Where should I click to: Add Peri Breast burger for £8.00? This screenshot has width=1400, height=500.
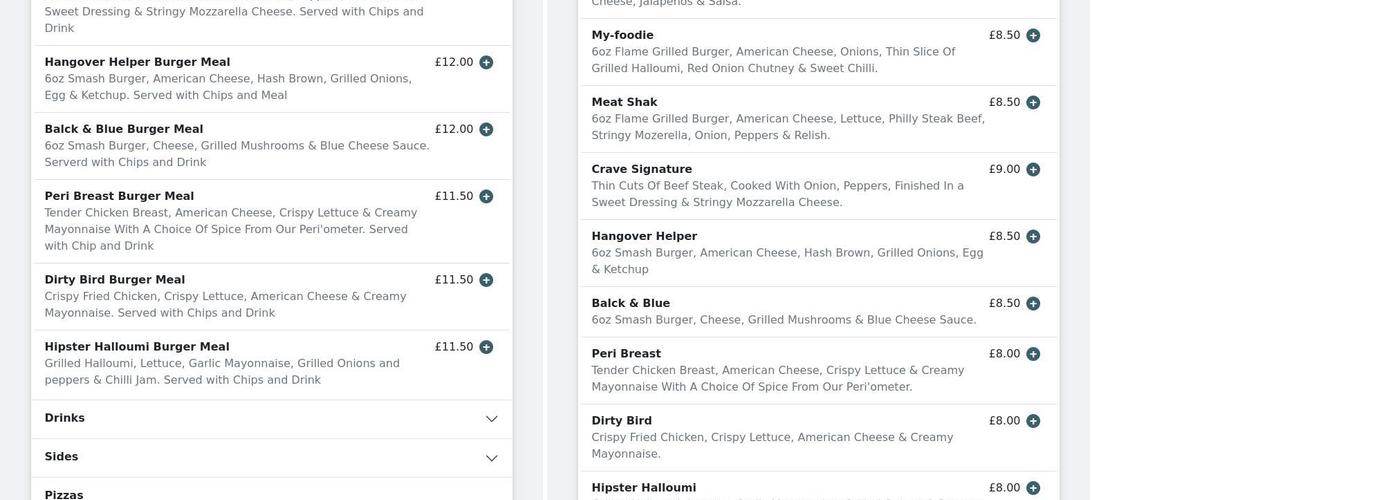1033,354
